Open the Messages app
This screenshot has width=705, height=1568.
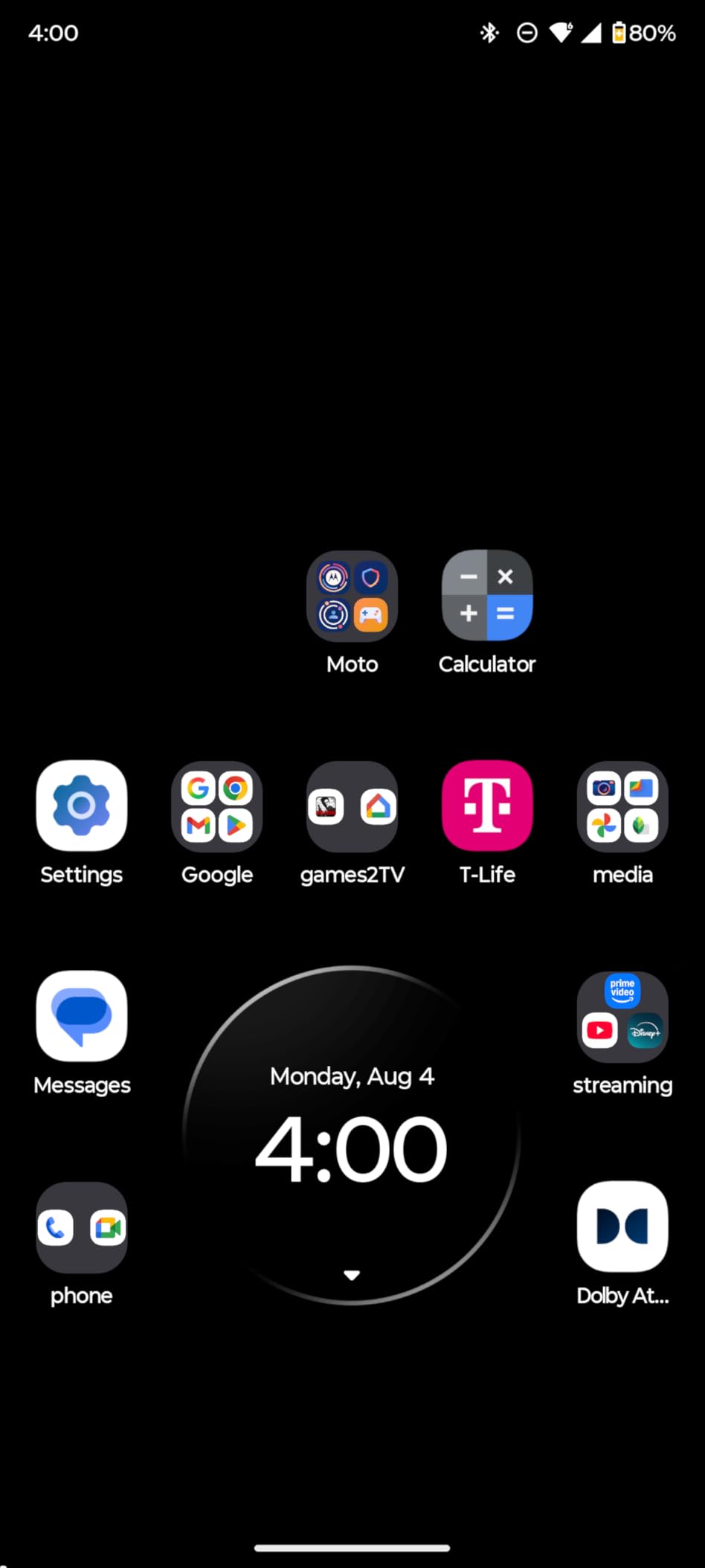coord(82,1017)
